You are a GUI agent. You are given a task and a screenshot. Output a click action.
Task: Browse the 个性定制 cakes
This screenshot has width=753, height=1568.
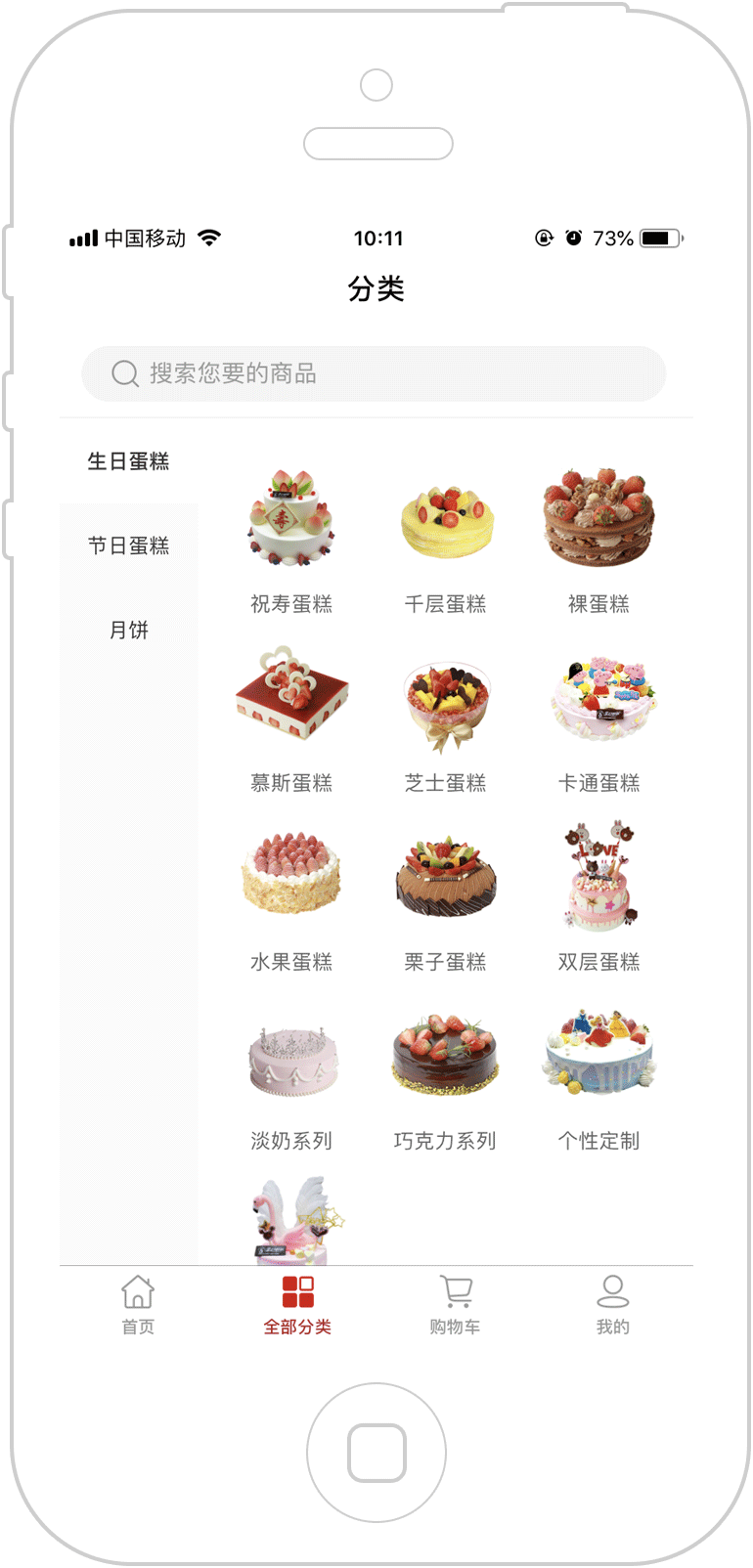(598, 1077)
